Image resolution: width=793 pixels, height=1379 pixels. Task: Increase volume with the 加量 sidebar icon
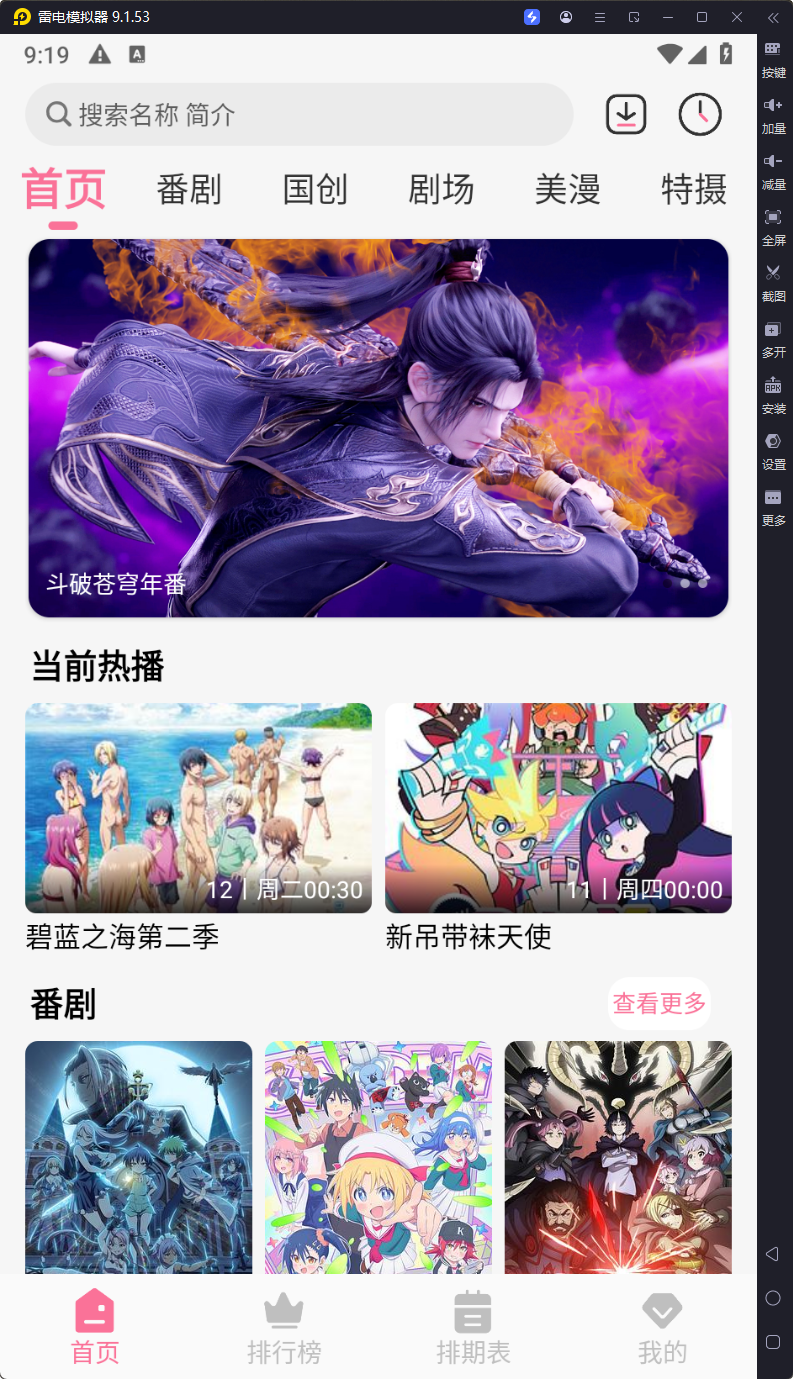click(772, 110)
